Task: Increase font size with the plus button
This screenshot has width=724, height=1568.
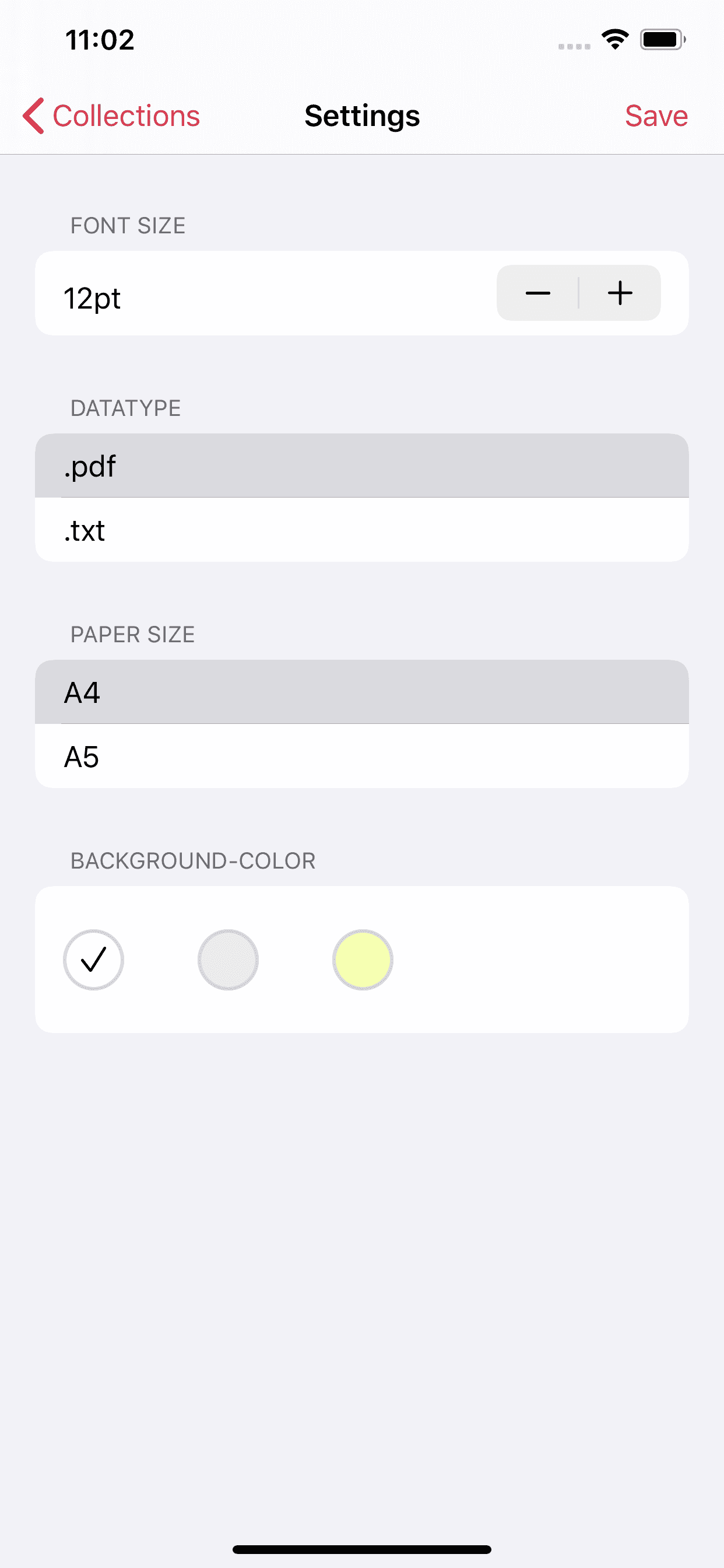Action: (620, 293)
